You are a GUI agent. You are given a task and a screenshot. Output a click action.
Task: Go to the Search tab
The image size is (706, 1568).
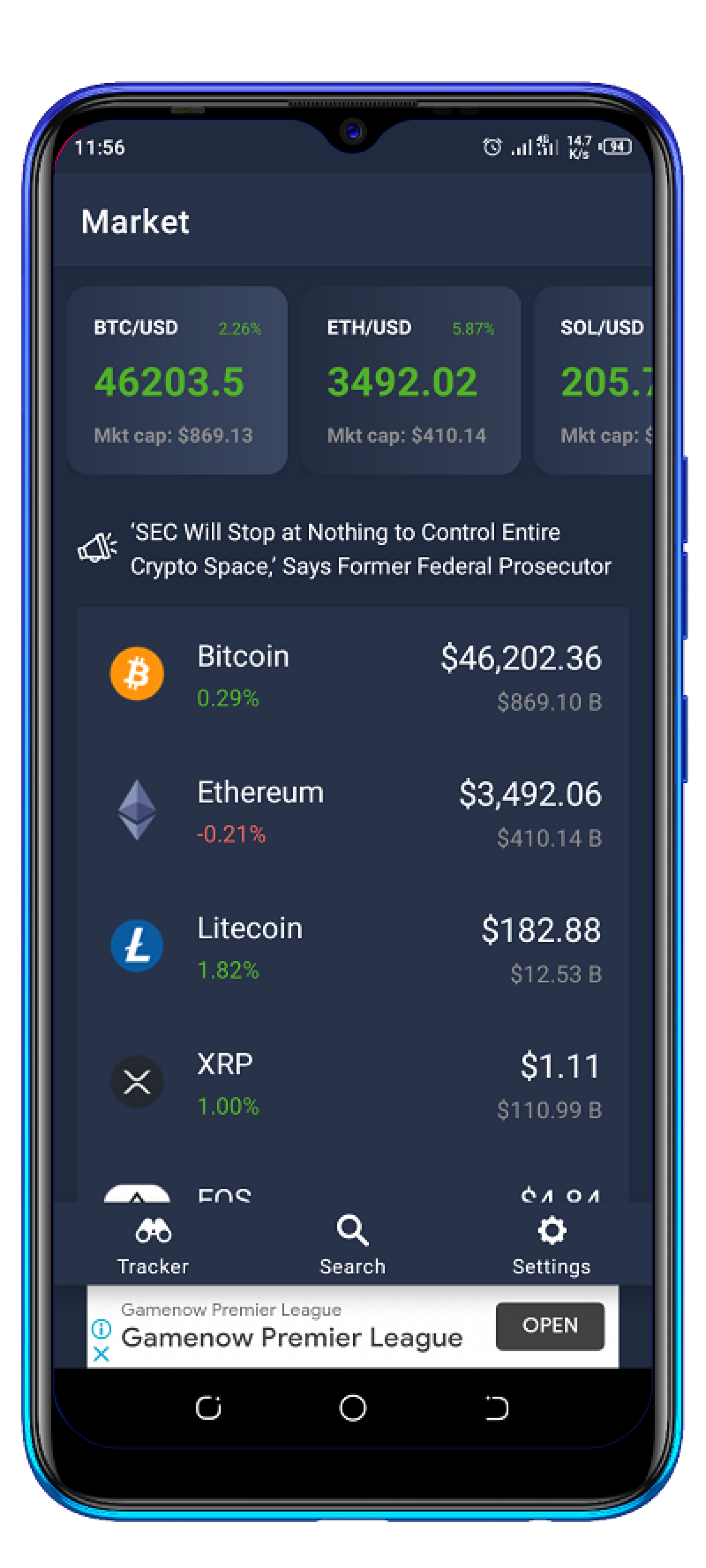(x=353, y=1245)
